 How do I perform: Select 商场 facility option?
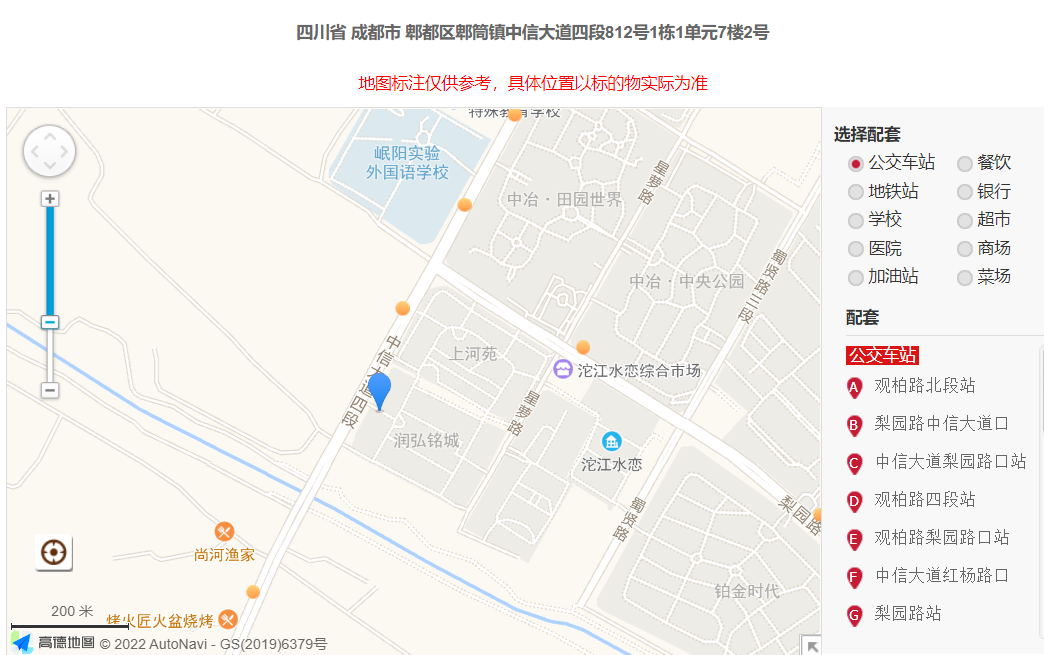click(x=965, y=249)
